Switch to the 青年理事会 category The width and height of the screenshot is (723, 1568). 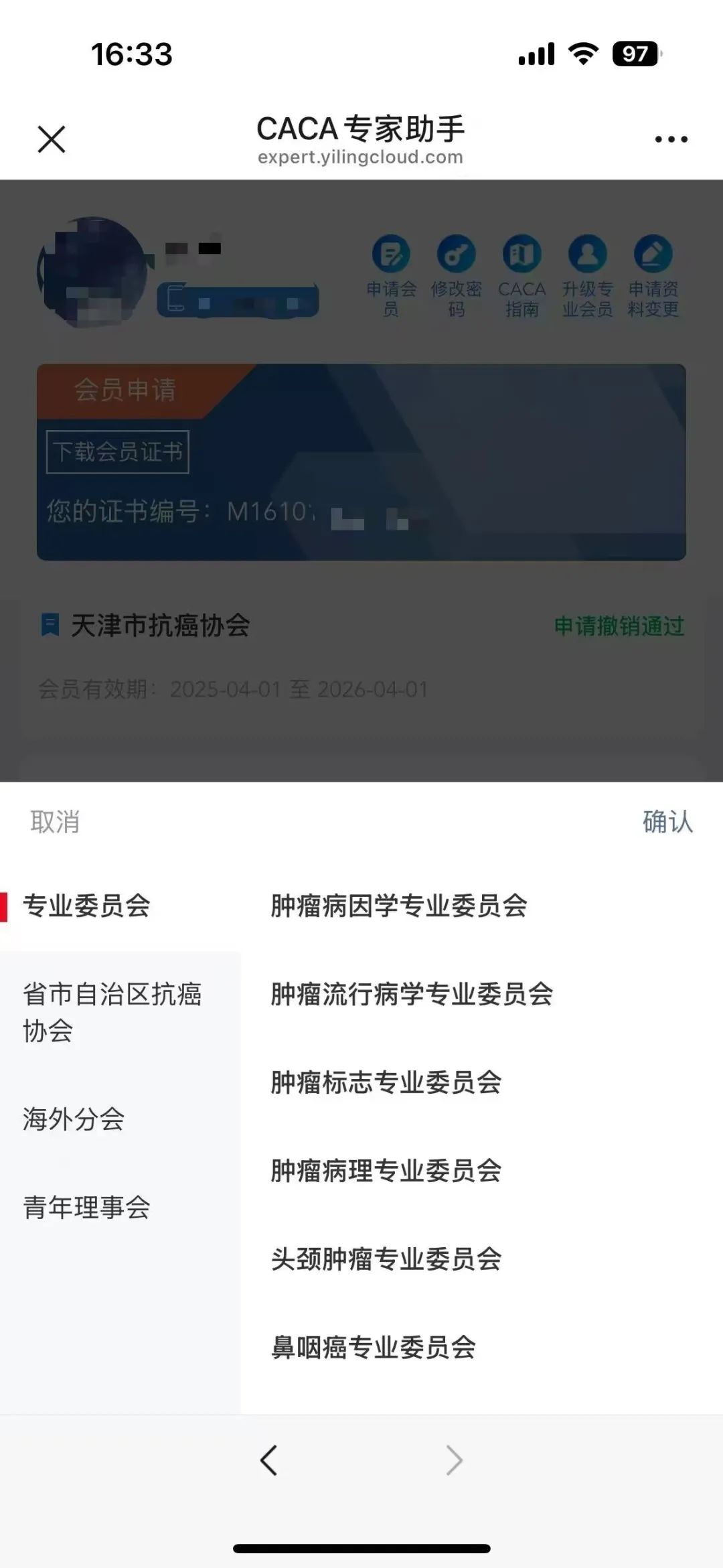87,1207
